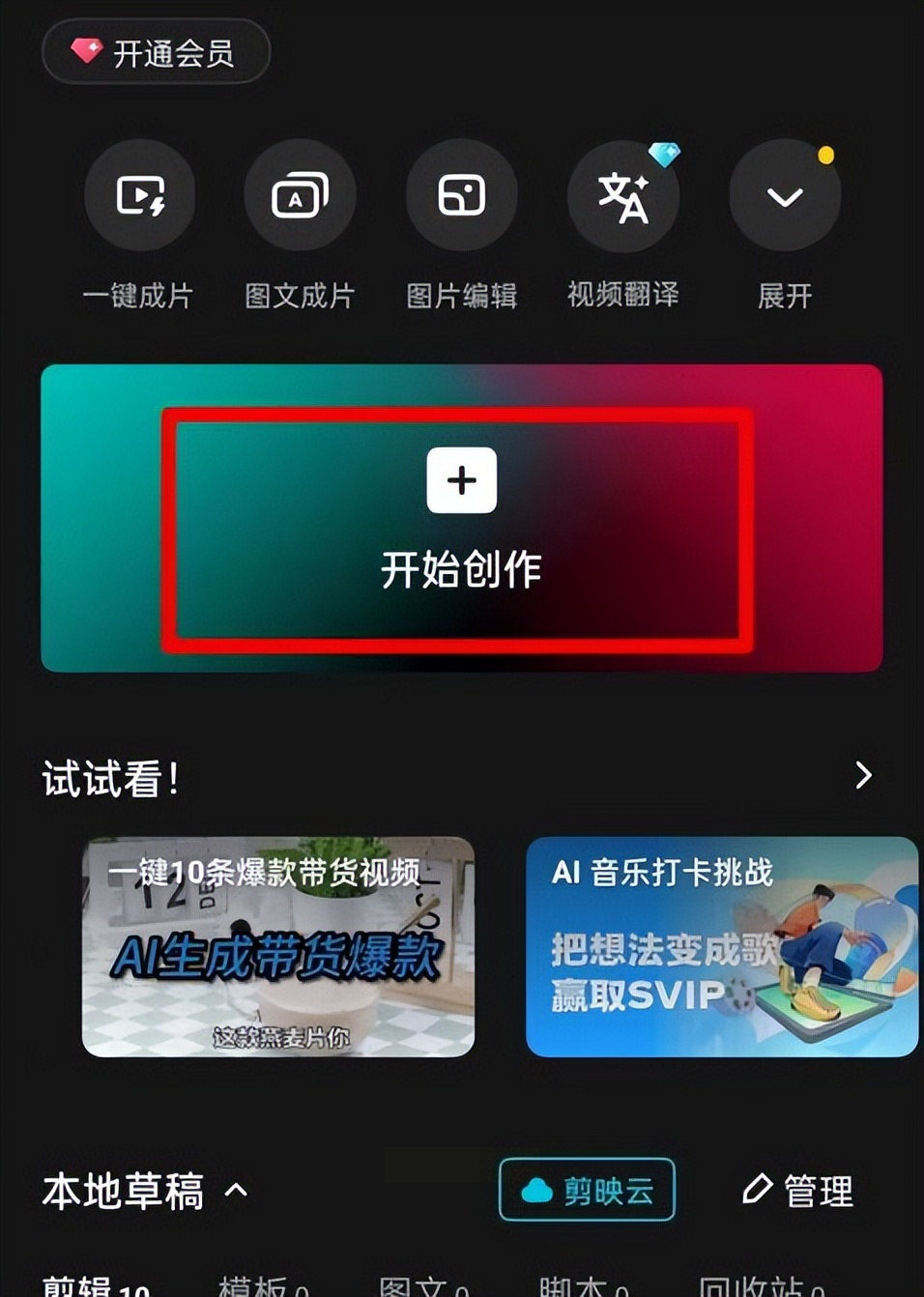Open the AI生成带货爆款 card
The width and height of the screenshot is (924, 1297).
pos(278,947)
